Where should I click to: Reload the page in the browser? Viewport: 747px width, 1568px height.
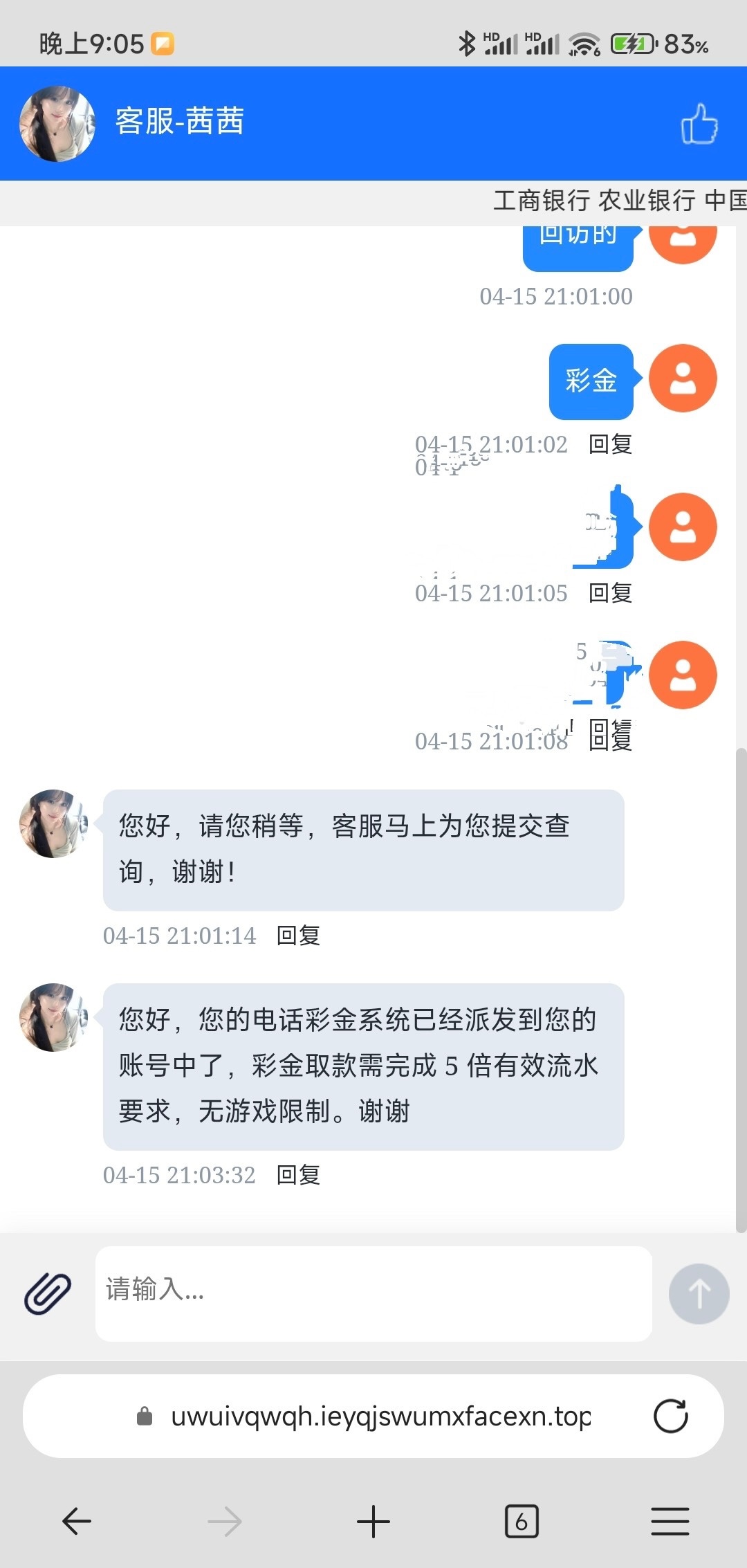[670, 1416]
